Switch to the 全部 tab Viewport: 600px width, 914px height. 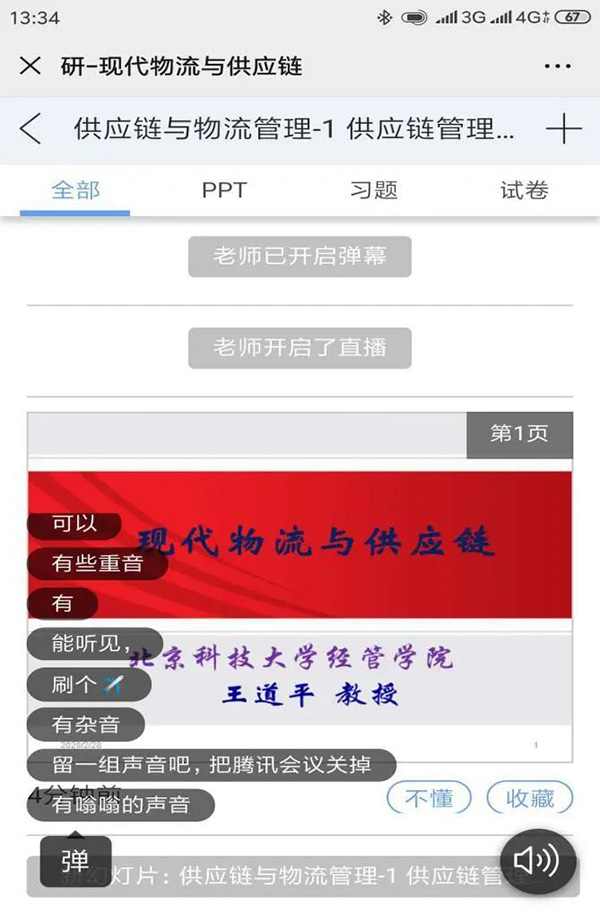tap(75, 189)
